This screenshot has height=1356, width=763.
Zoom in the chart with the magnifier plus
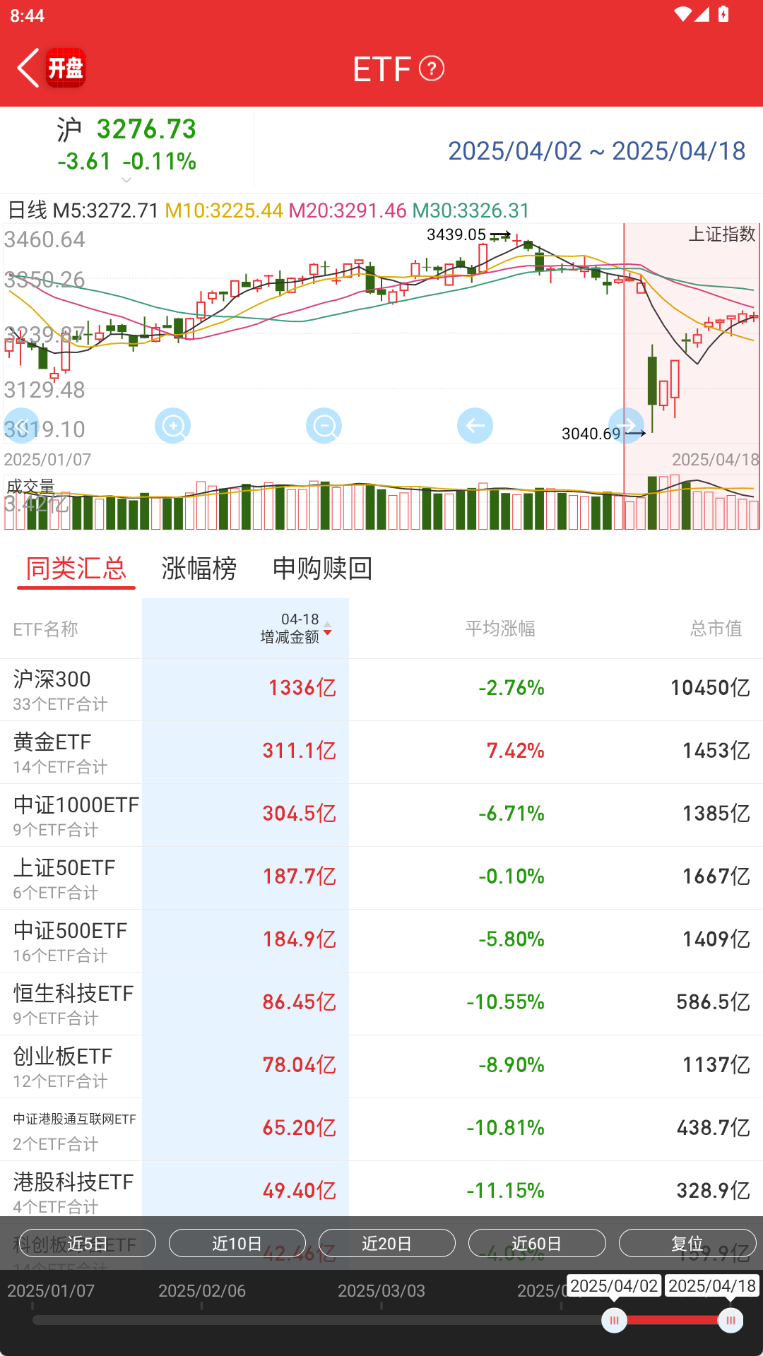tap(173, 426)
